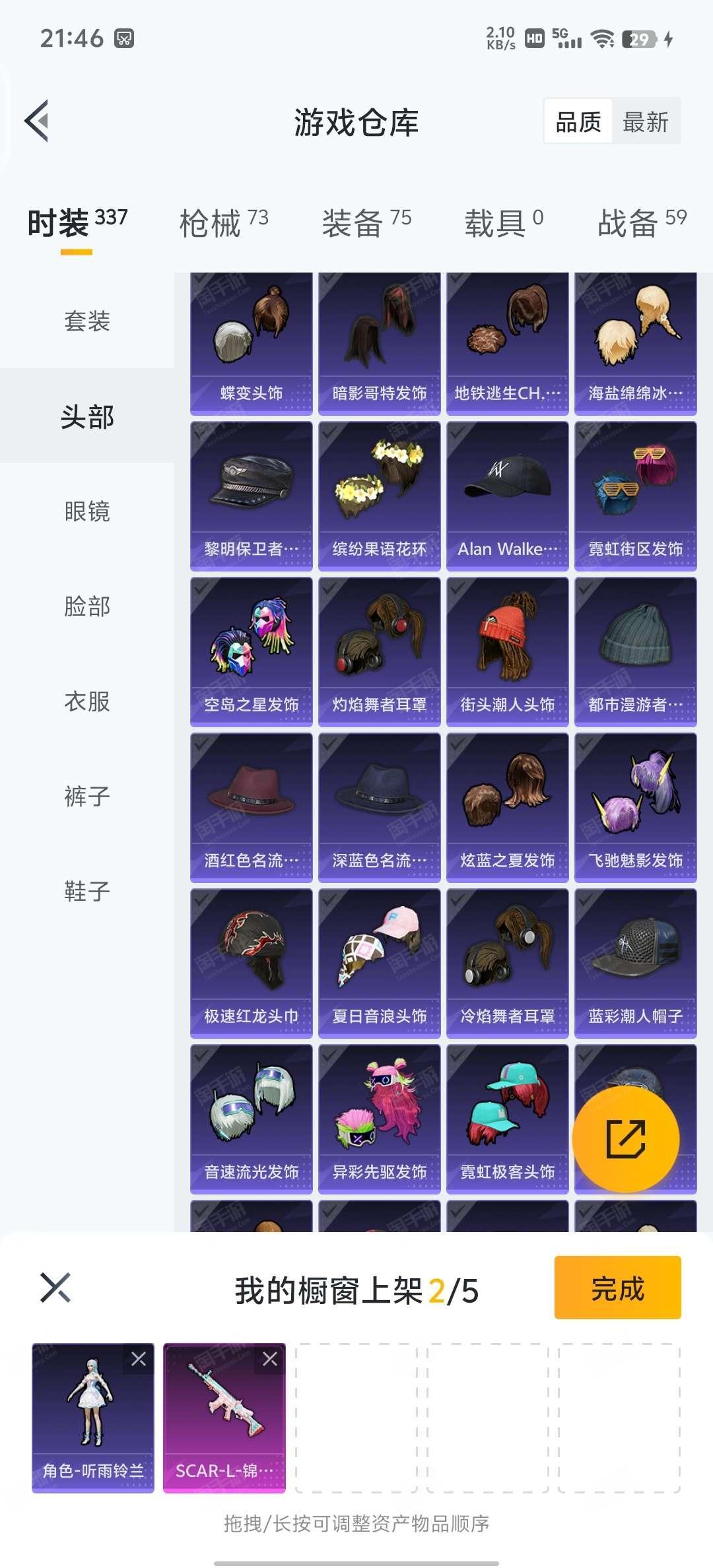The image size is (713, 1568).
Task: Select the 眼镜 category
Action: tap(87, 511)
